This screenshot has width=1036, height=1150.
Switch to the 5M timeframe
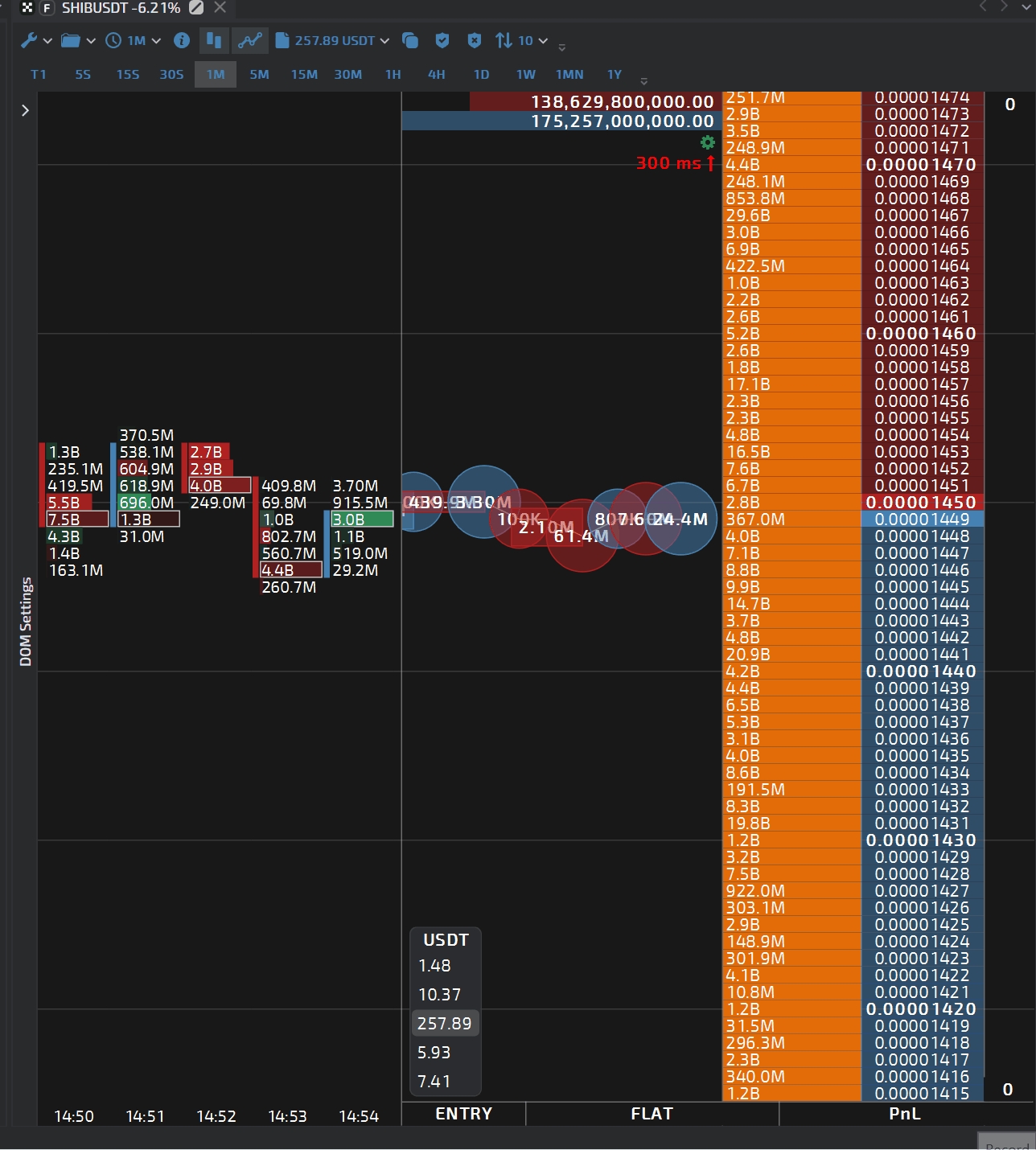coord(259,74)
